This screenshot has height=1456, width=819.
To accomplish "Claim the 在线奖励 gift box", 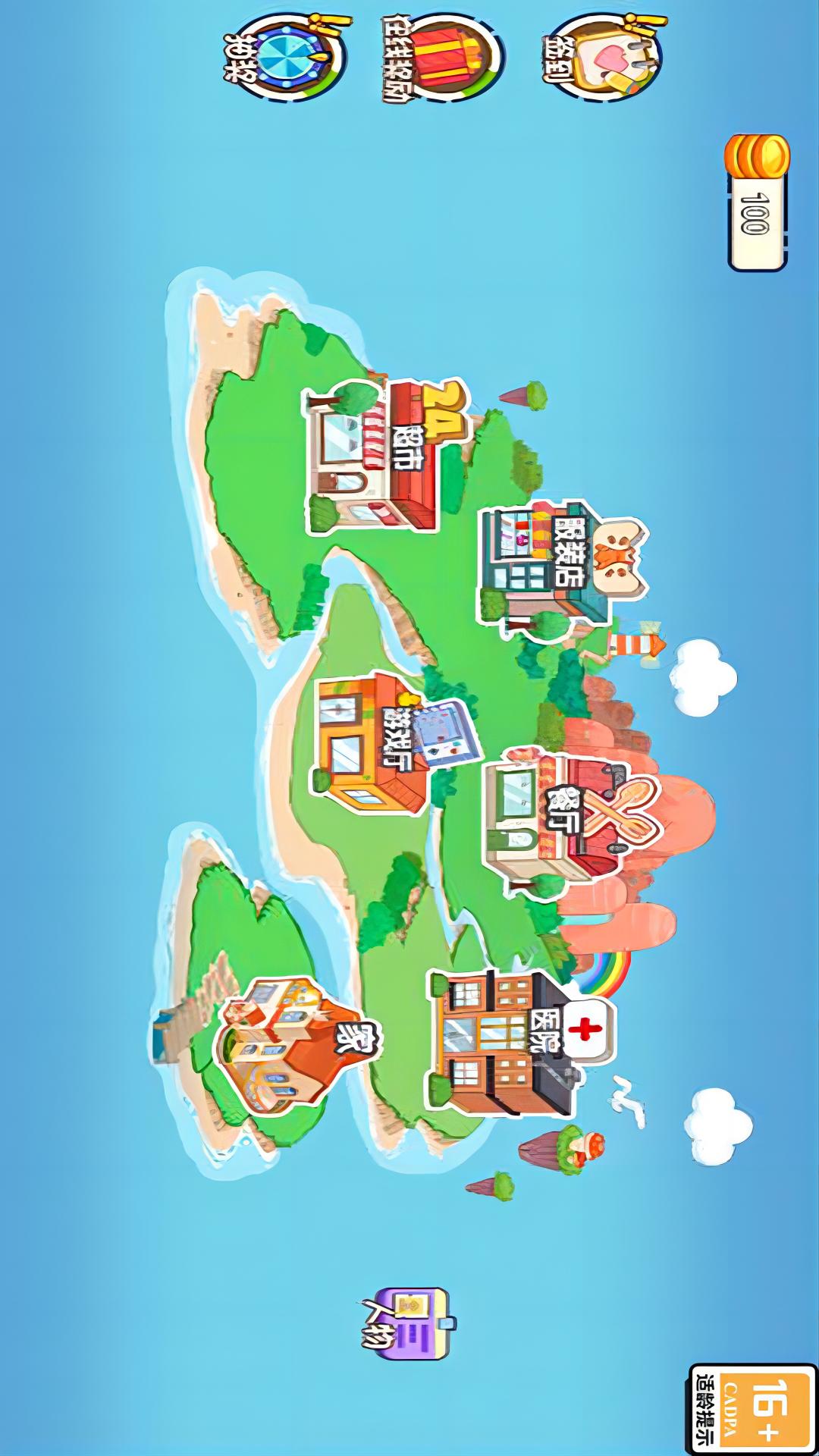I will [x=444, y=58].
